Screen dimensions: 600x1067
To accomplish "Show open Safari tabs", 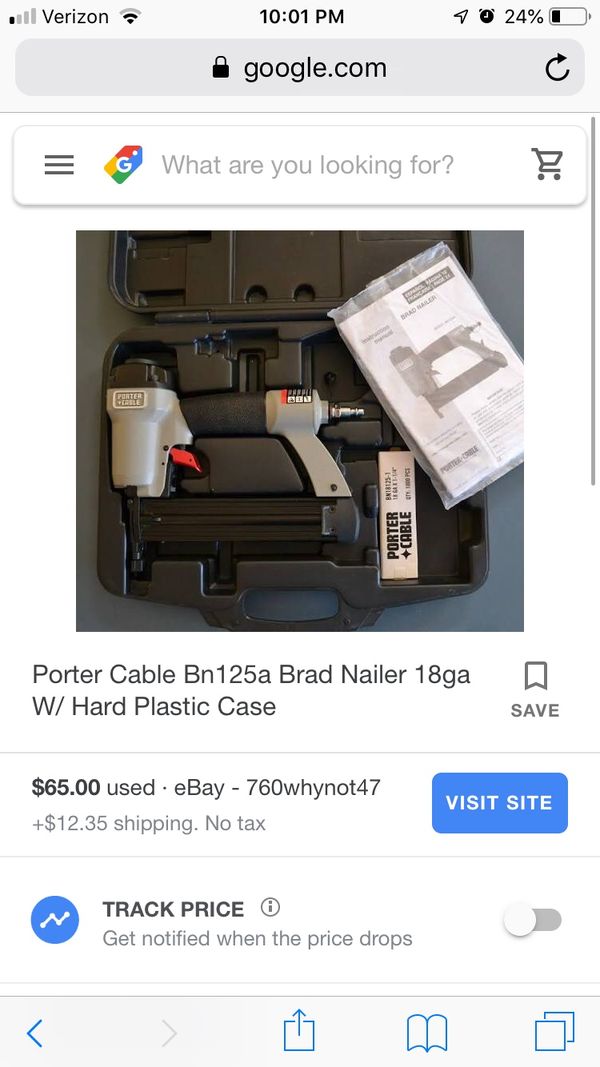I will (554, 1032).
